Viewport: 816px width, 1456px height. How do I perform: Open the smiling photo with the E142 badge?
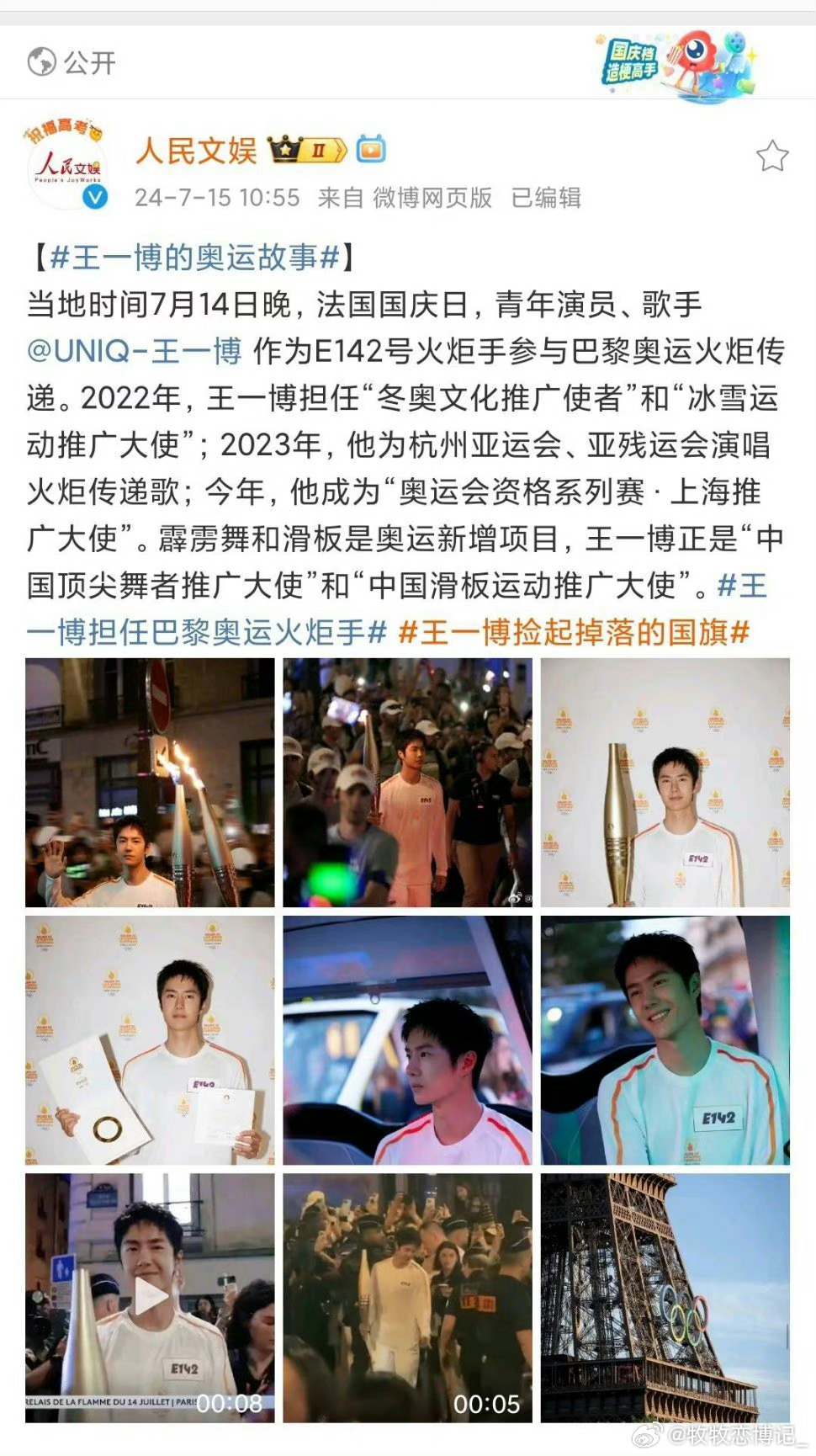pos(665,1039)
